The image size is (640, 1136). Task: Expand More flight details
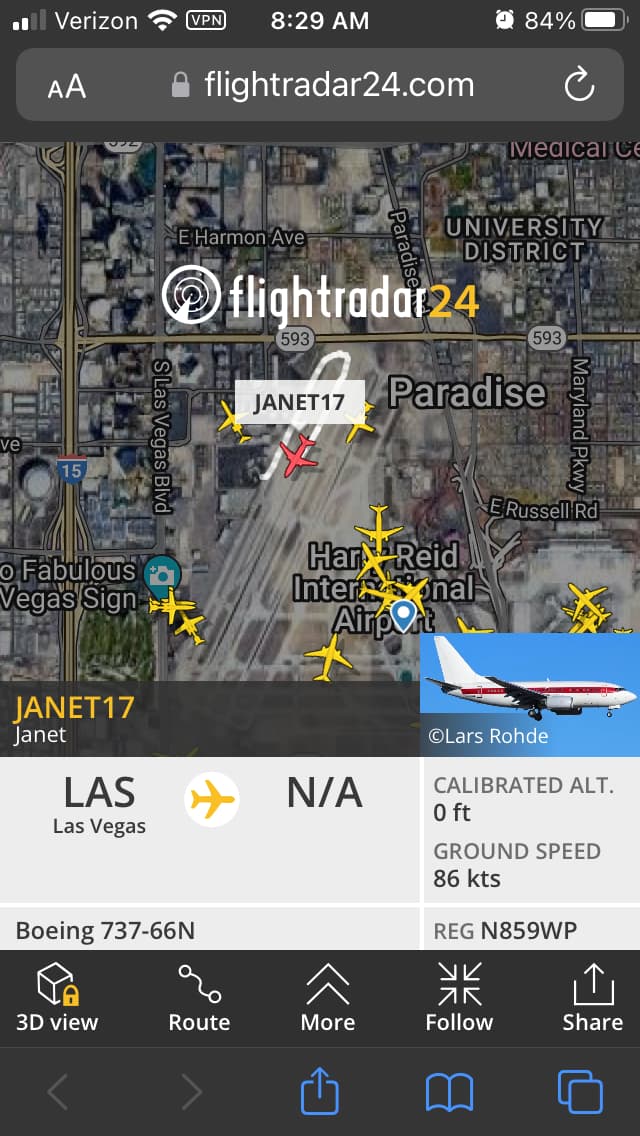coord(328,997)
